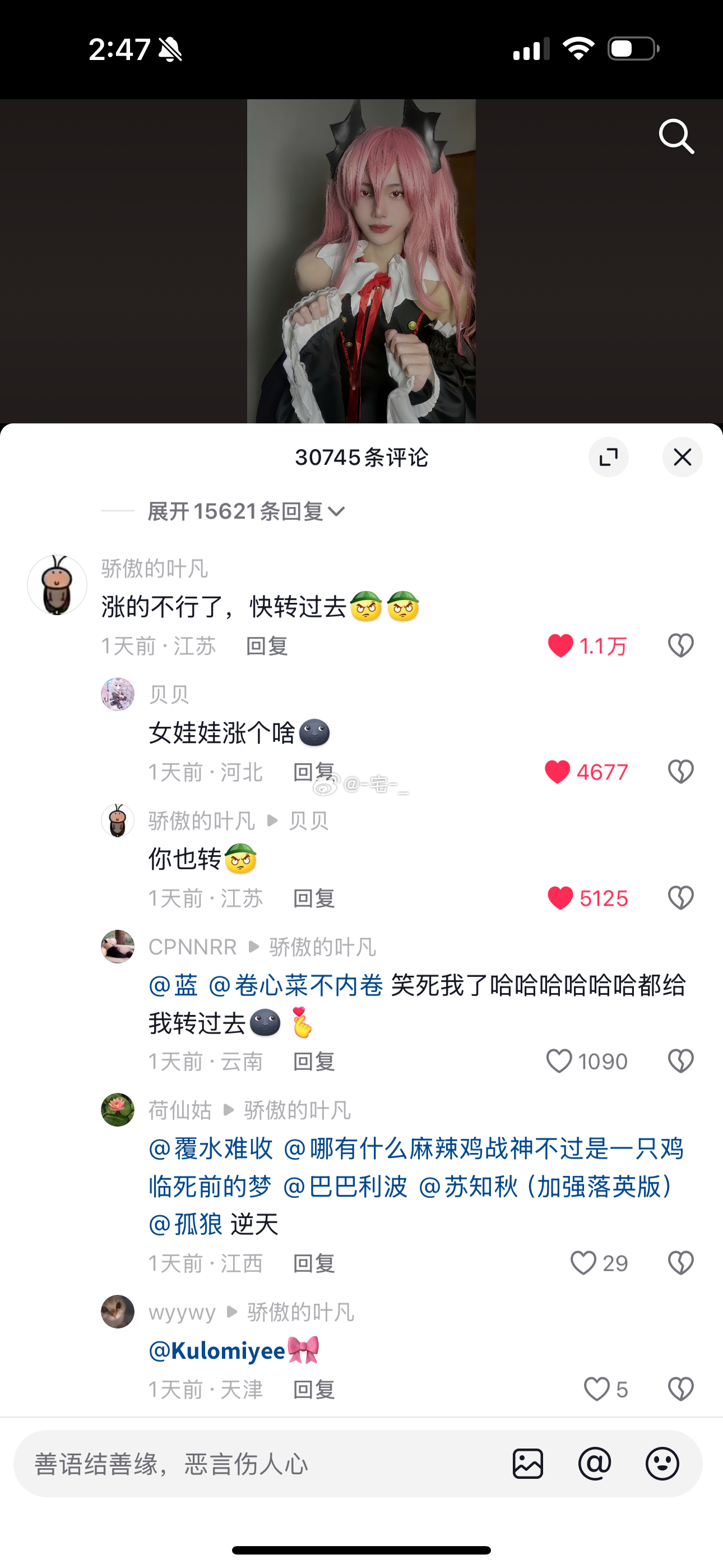The image size is (723, 1568).
Task: Dislike the 你也转 reply with 5125 likes
Action: (680, 898)
